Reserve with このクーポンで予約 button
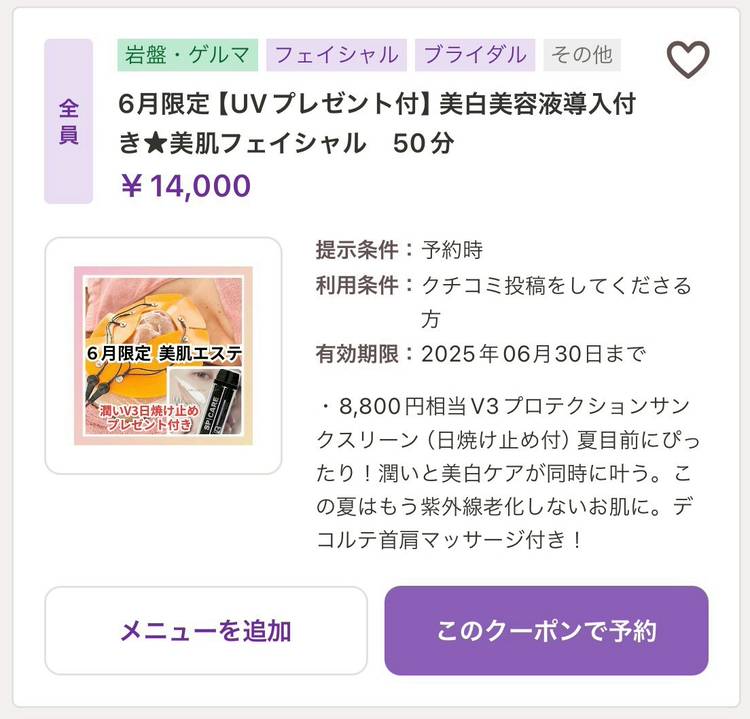Viewport: 750px width, 719px height. pos(546,631)
